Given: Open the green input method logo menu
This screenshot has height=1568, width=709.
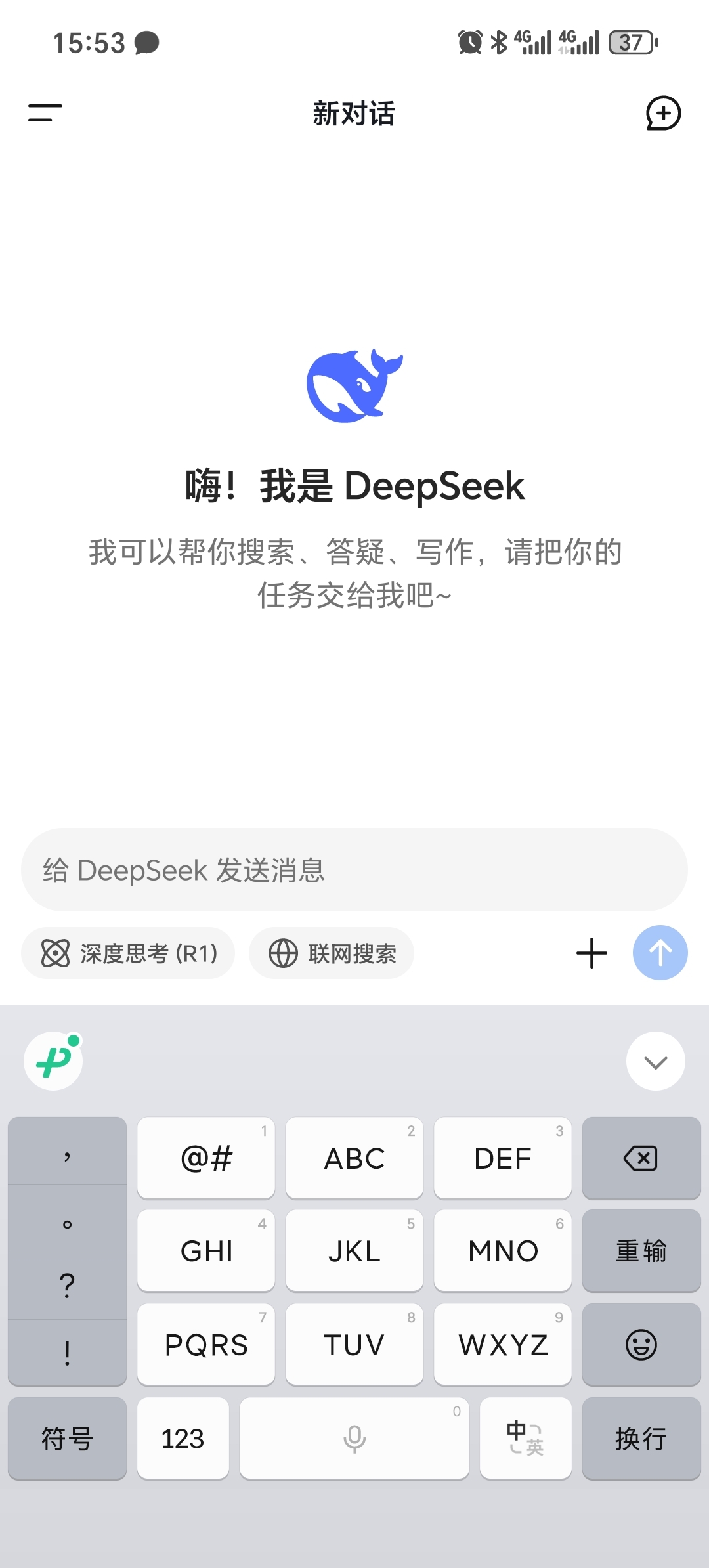Looking at the screenshot, I should coord(54,1061).
